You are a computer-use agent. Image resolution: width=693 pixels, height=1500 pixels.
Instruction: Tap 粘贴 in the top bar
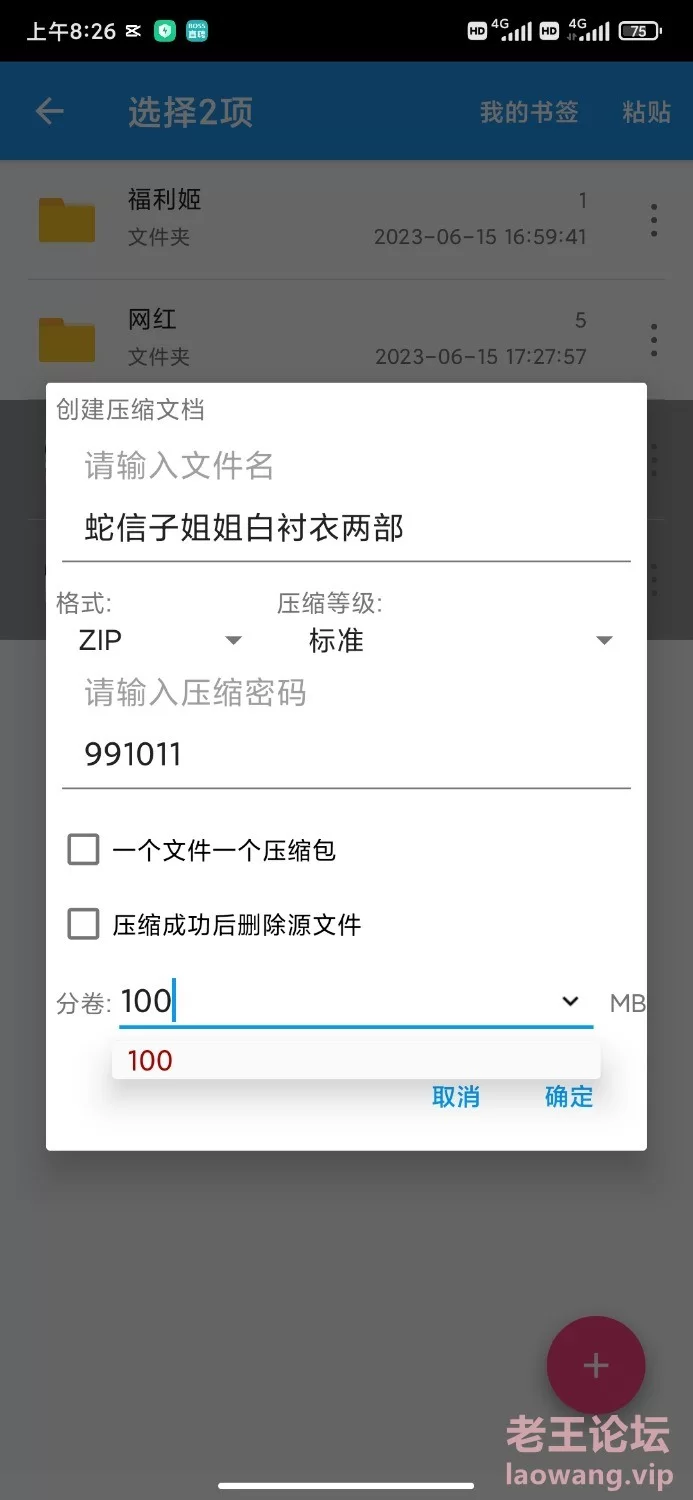coord(646,112)
